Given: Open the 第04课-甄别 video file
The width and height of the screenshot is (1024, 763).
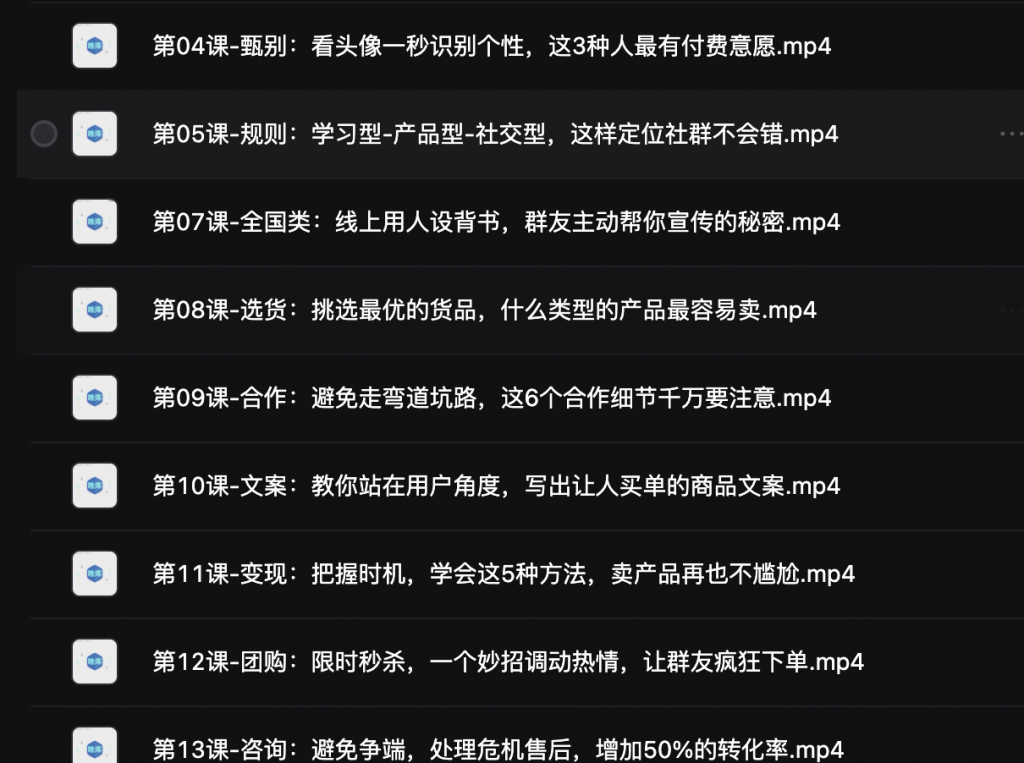Looking at the screenshot, I should coord(491,46).
